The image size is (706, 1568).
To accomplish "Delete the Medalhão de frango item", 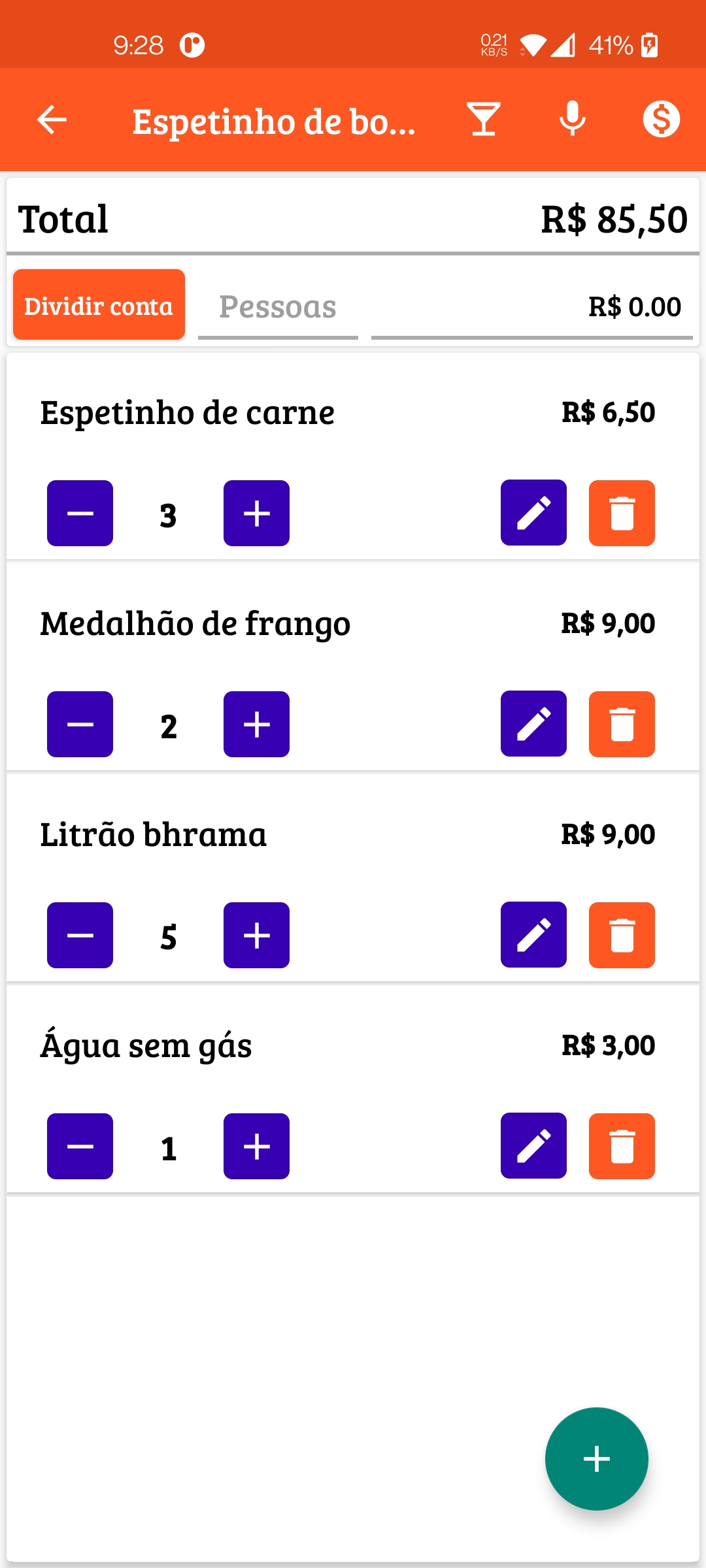I will (x=622, y=725).
